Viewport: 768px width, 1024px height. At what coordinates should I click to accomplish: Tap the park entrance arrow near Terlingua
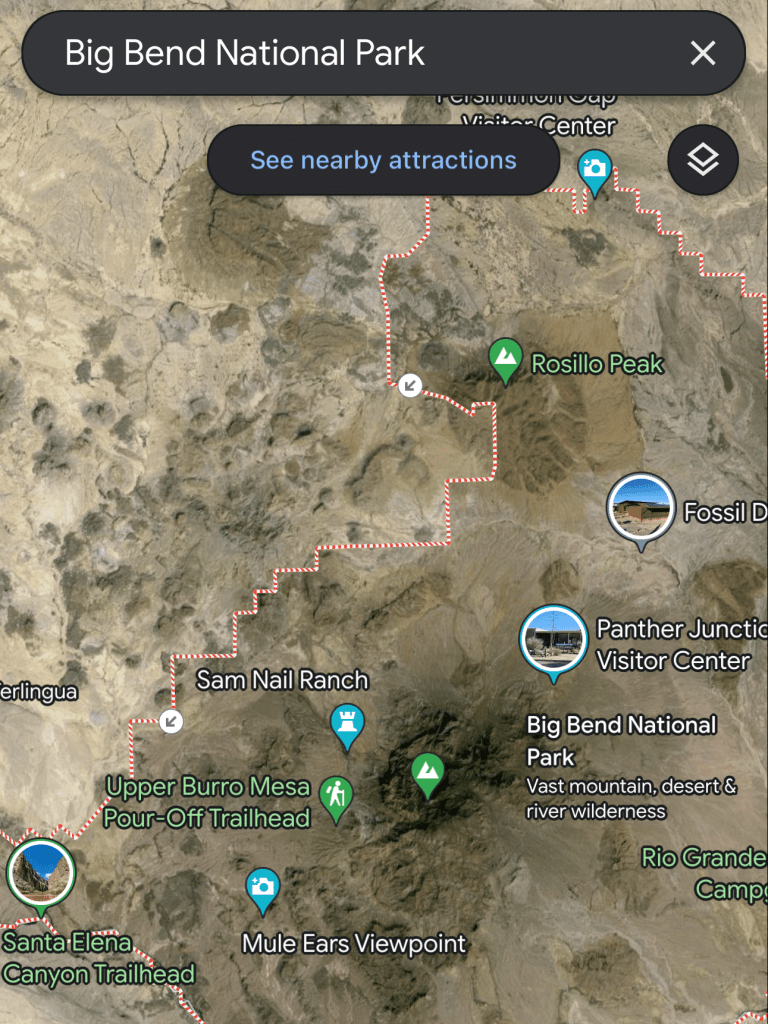[172, 720]
